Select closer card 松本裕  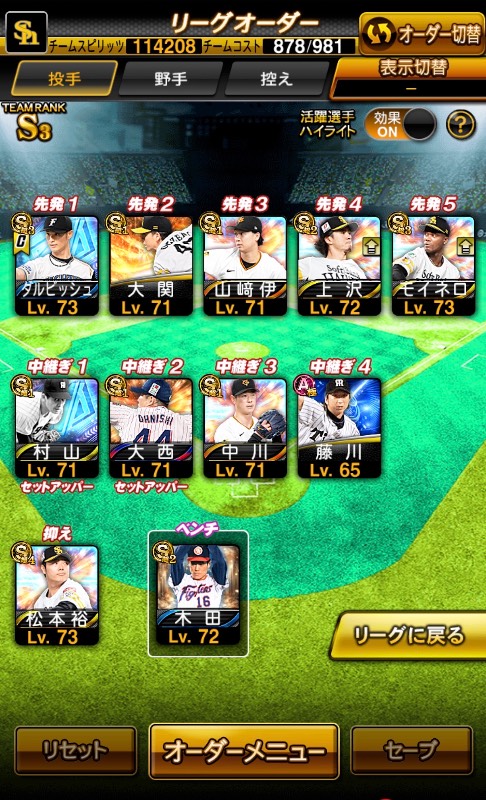57,594
